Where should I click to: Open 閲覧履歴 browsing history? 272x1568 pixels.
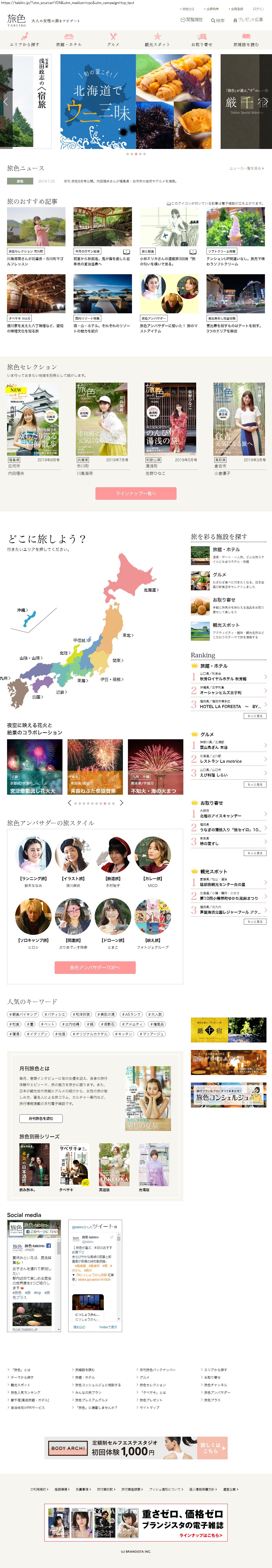pos(192,20)
